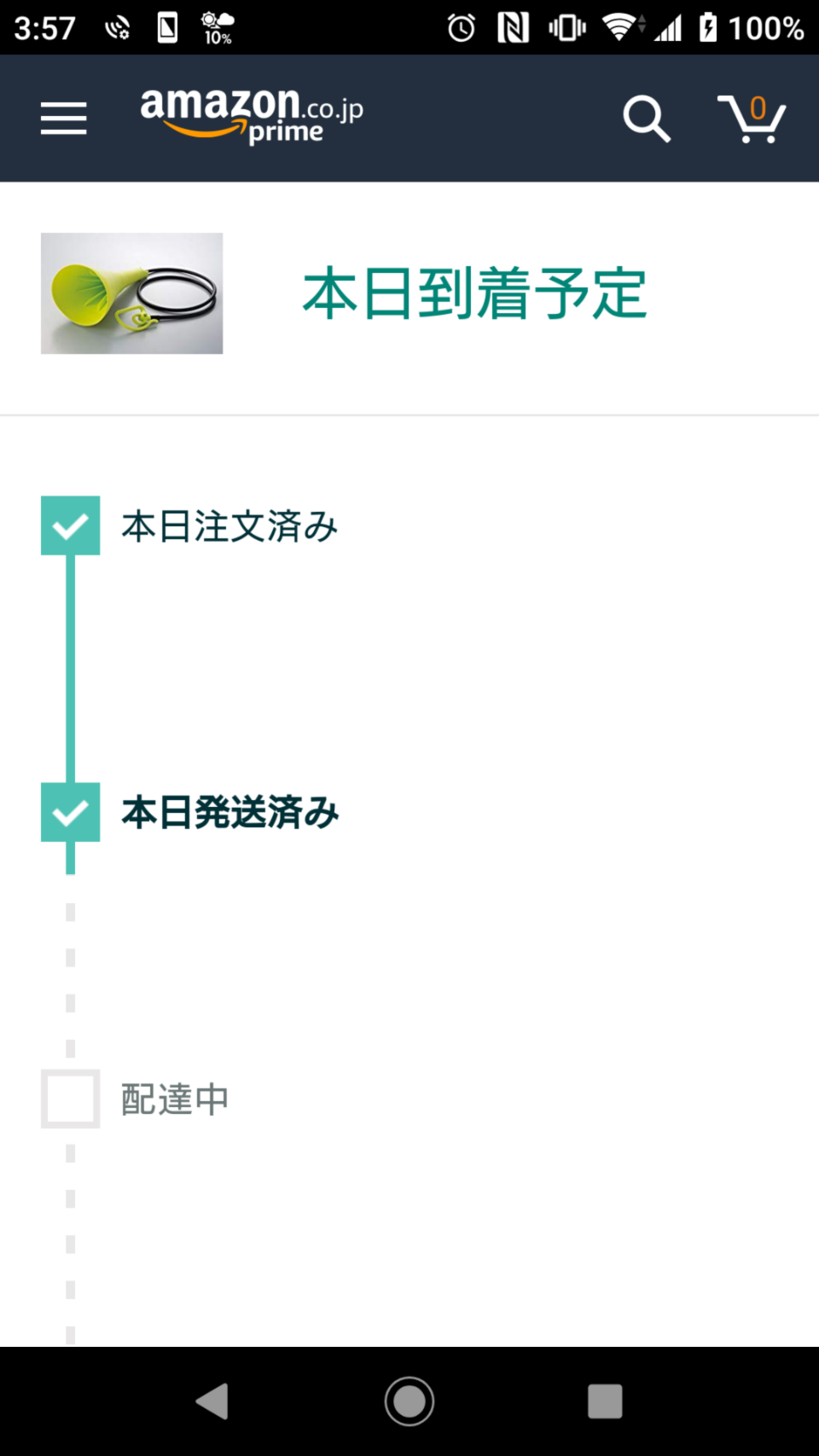Open the search icon in header
The width and height of the screenshot is (819, 1456).
click(646, 118)
